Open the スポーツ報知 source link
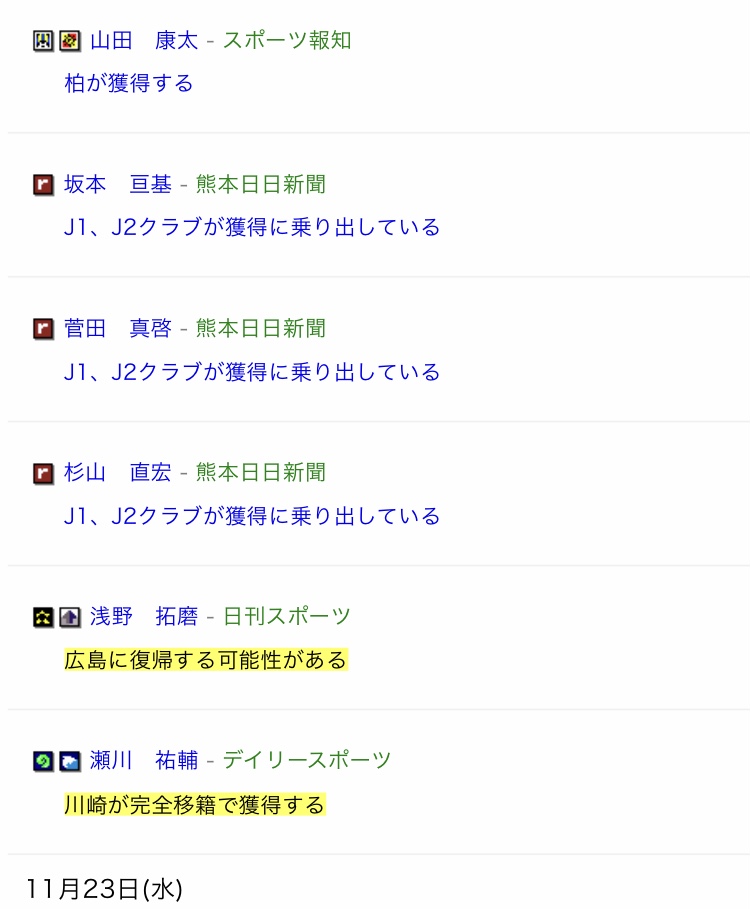The height and width of the screenshot is (909, 750). (x=286, y=41)
